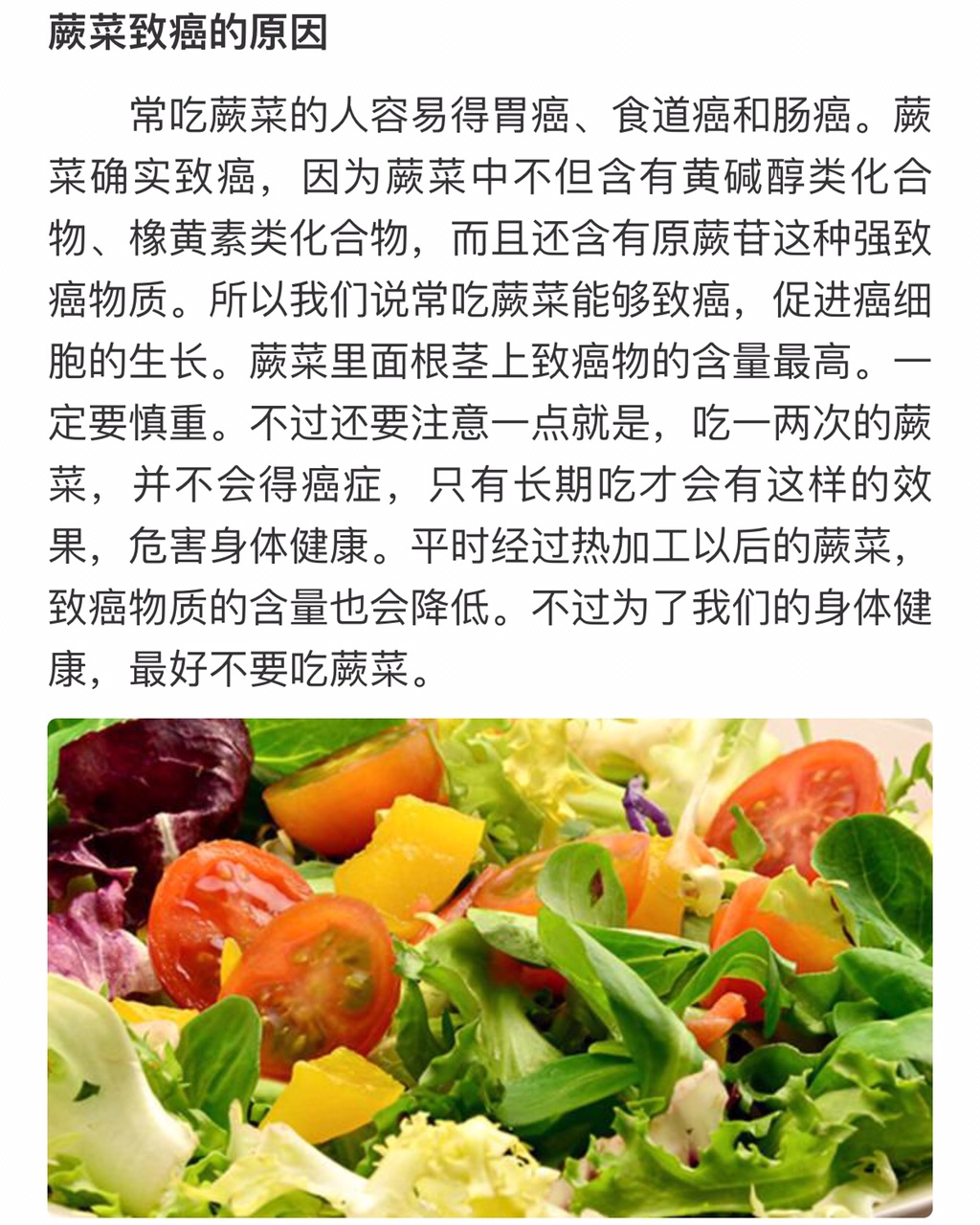Open the salad photo below the article
This screenshot has height=1225, width=980.
click(490, 967)
